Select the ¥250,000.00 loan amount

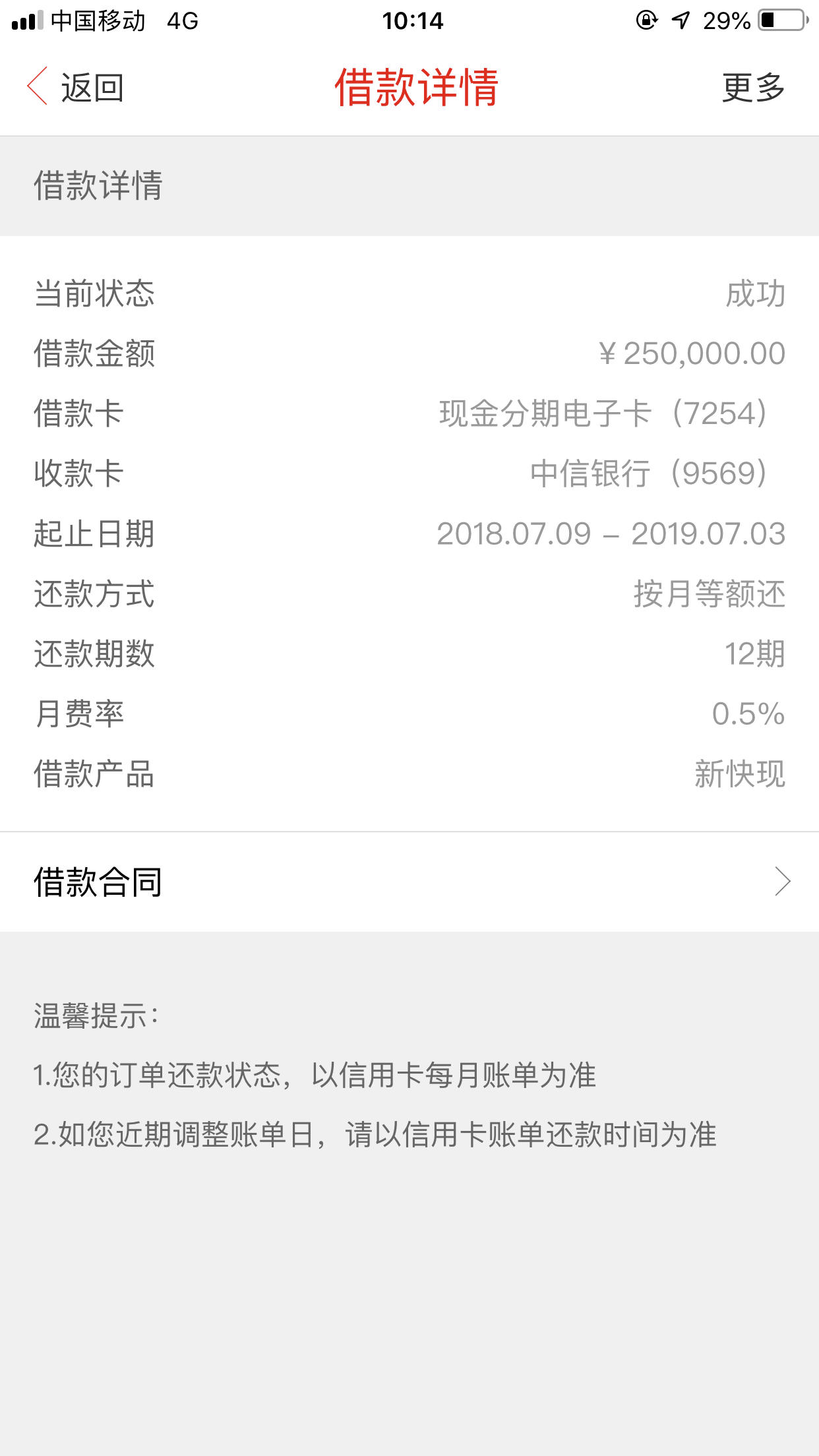pyautogui.click(x=692, y=354)
